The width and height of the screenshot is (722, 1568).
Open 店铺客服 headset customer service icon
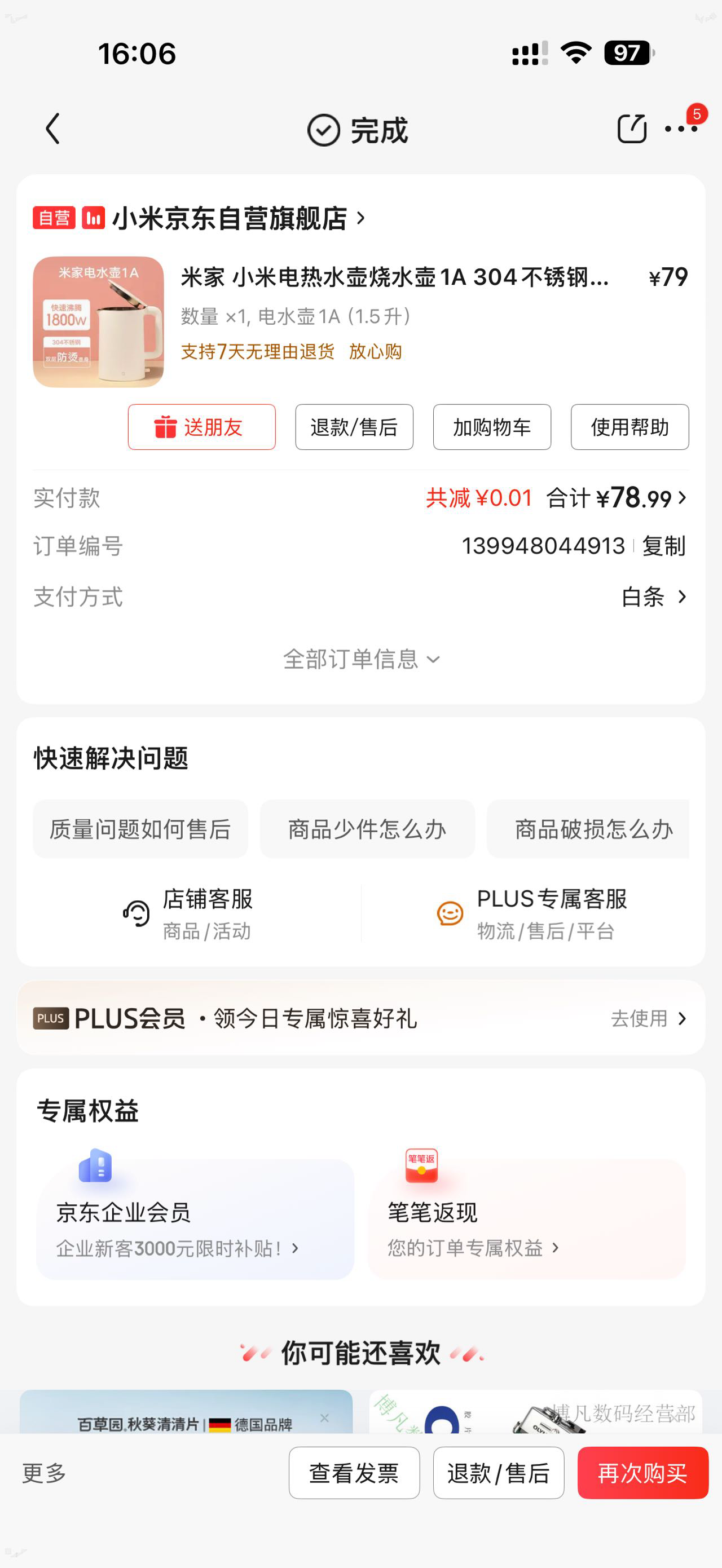[x=135, y=913]
